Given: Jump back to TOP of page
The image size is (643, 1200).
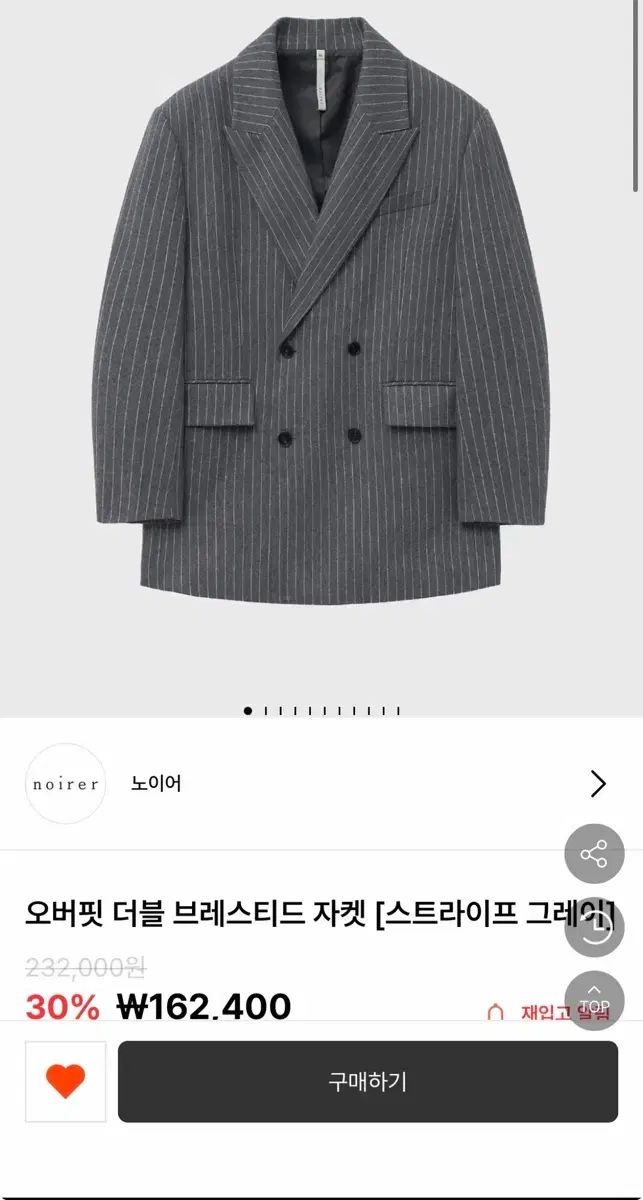Looking at the screenshot, I should (x=594, y=999).
